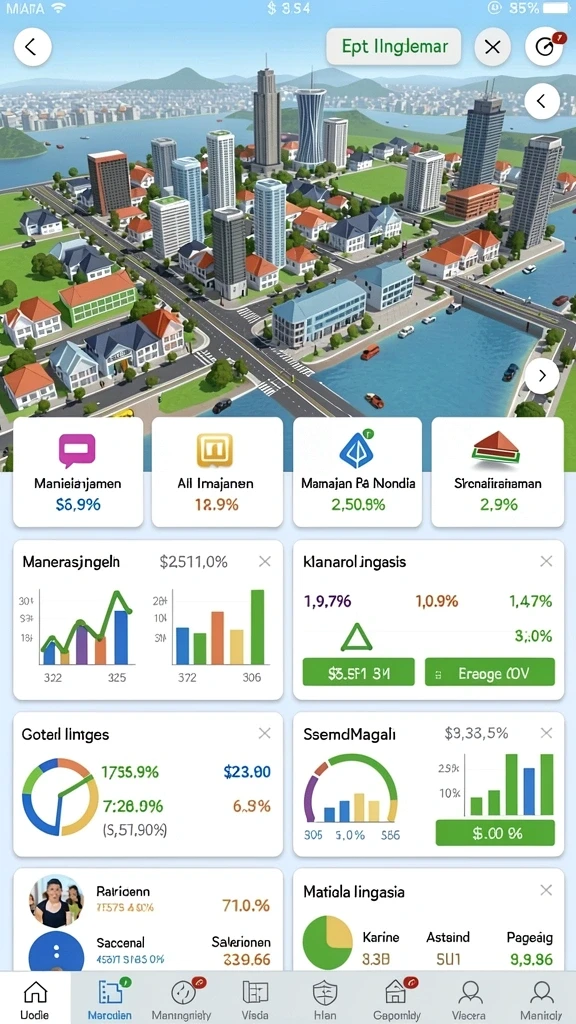Go back using the top-left arrow
The height and width of the screenshot is (1024, 576).
(33, 47)
